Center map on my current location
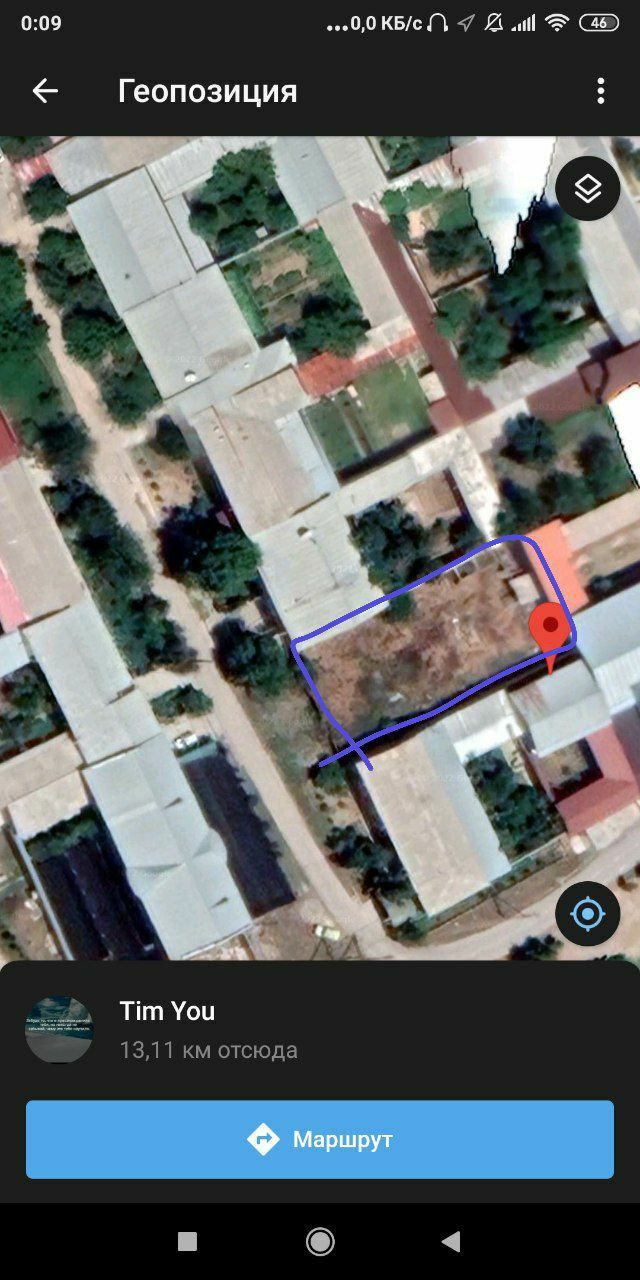 (x=588, y=914)
